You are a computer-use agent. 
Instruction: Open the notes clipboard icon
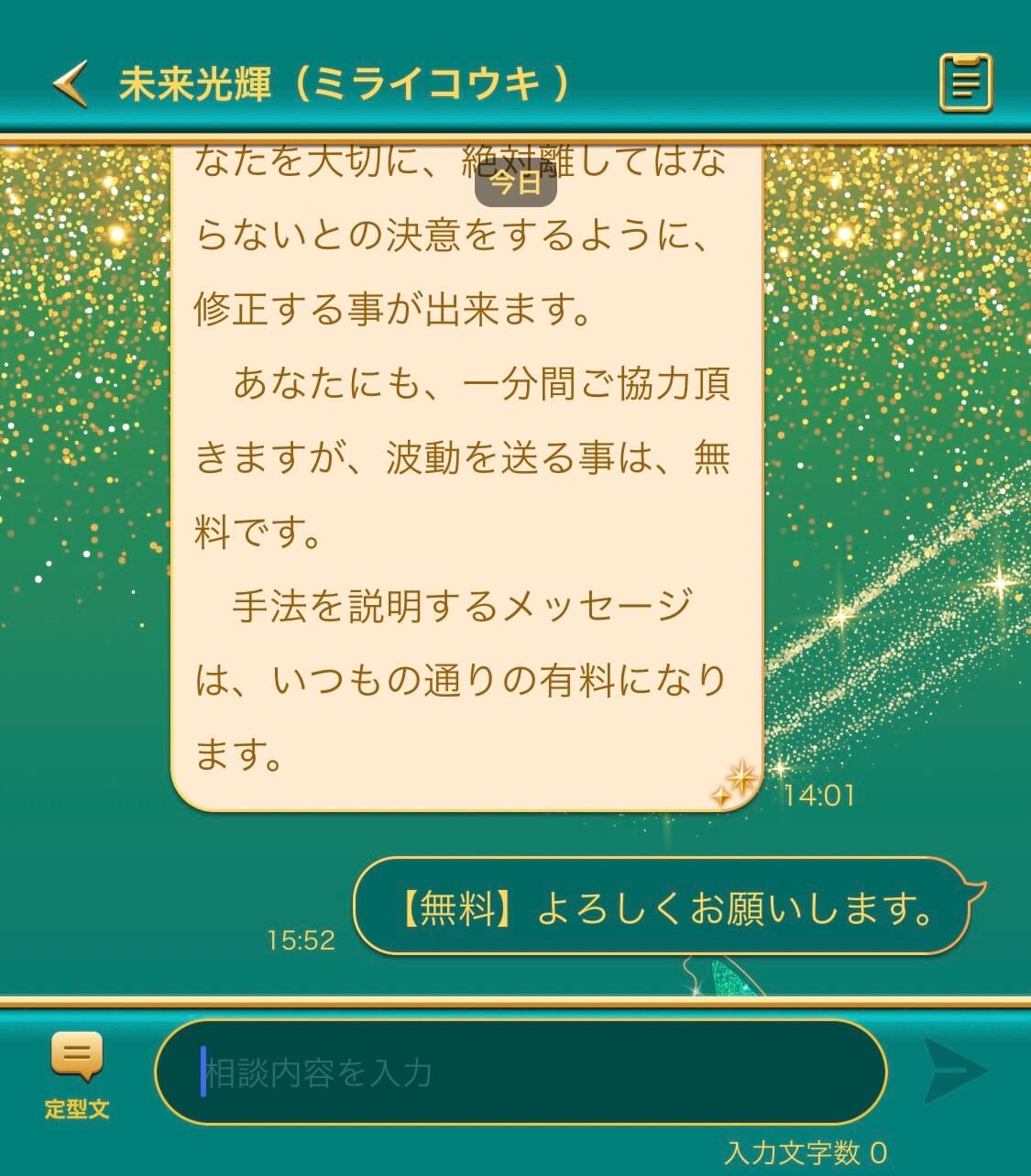coord(966,83)
